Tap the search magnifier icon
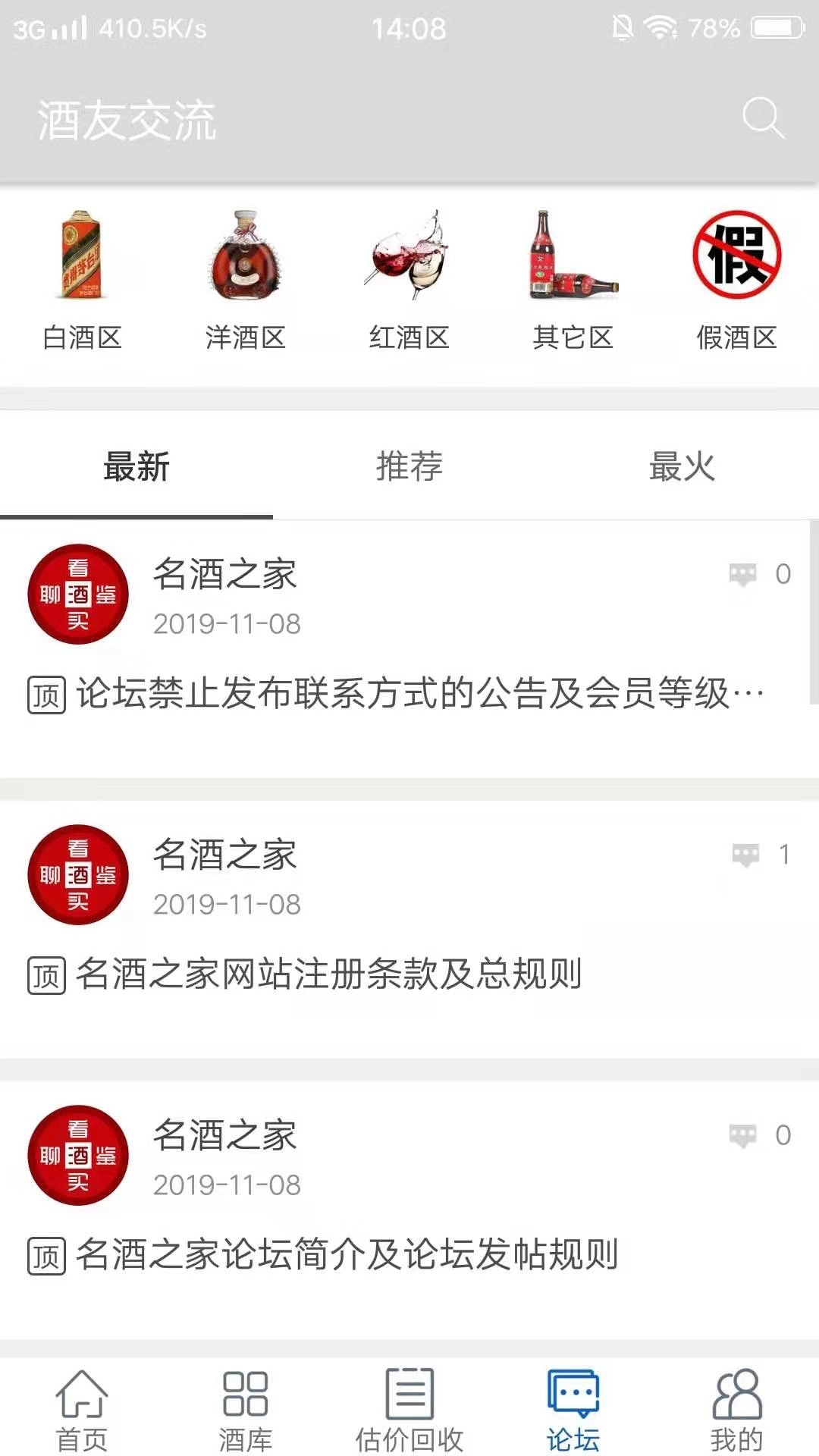This screenshot has height=1456, width=819. click(763, 119)
